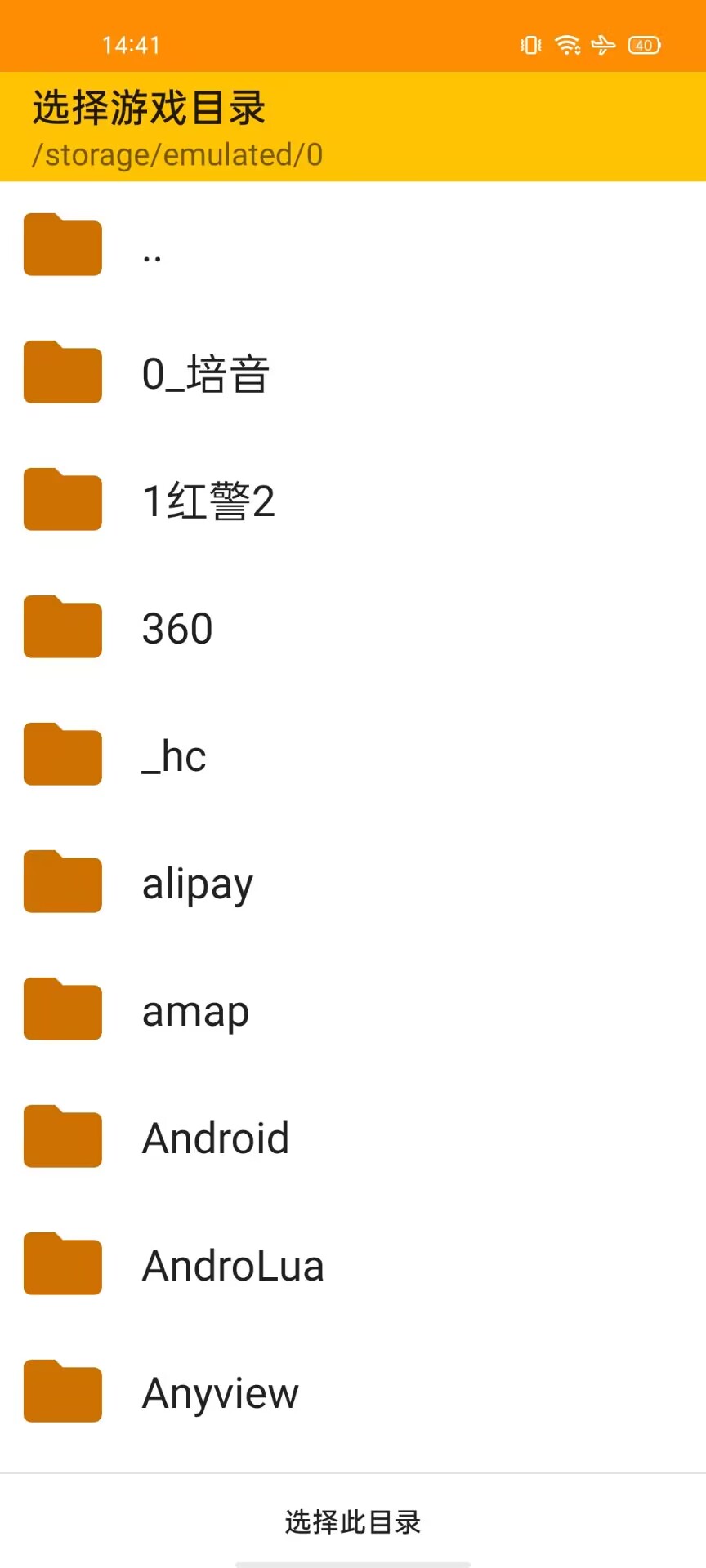Open the 360 folder

(x=353, y=628)
